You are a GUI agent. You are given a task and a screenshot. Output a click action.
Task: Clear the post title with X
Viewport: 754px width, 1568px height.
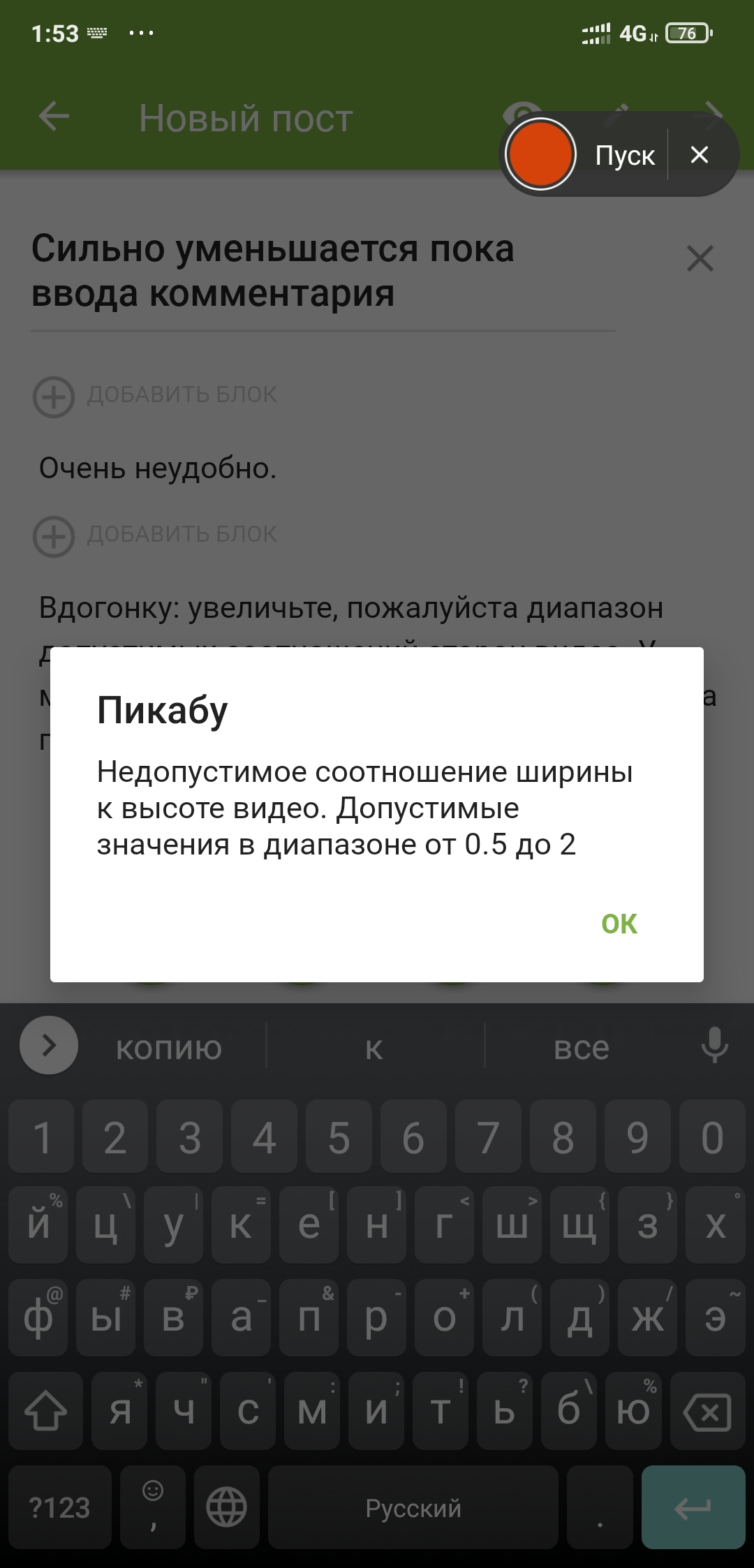coord(700,259)
